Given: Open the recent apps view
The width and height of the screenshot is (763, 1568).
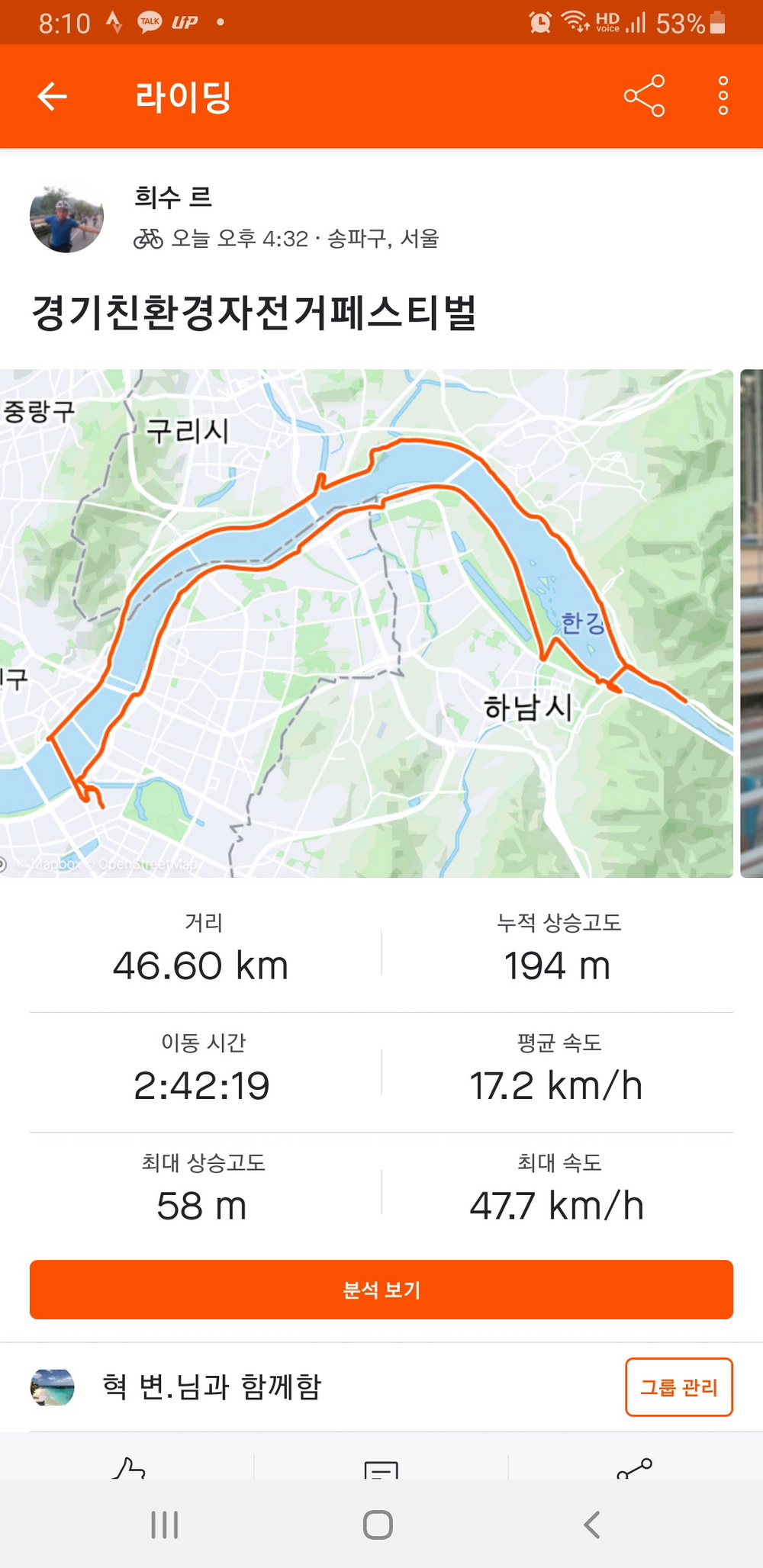Looking at the screenshot, I should point(165,1525).
